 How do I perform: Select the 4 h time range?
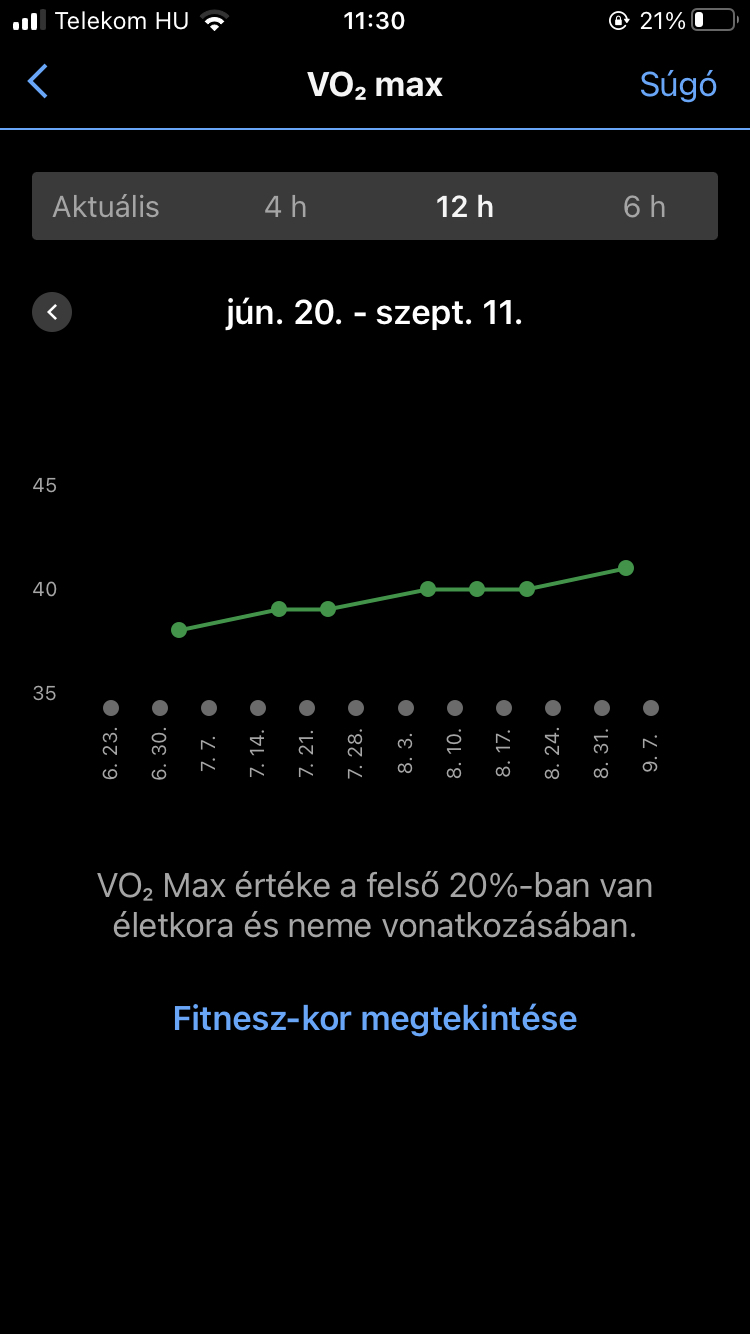(285, 207)
